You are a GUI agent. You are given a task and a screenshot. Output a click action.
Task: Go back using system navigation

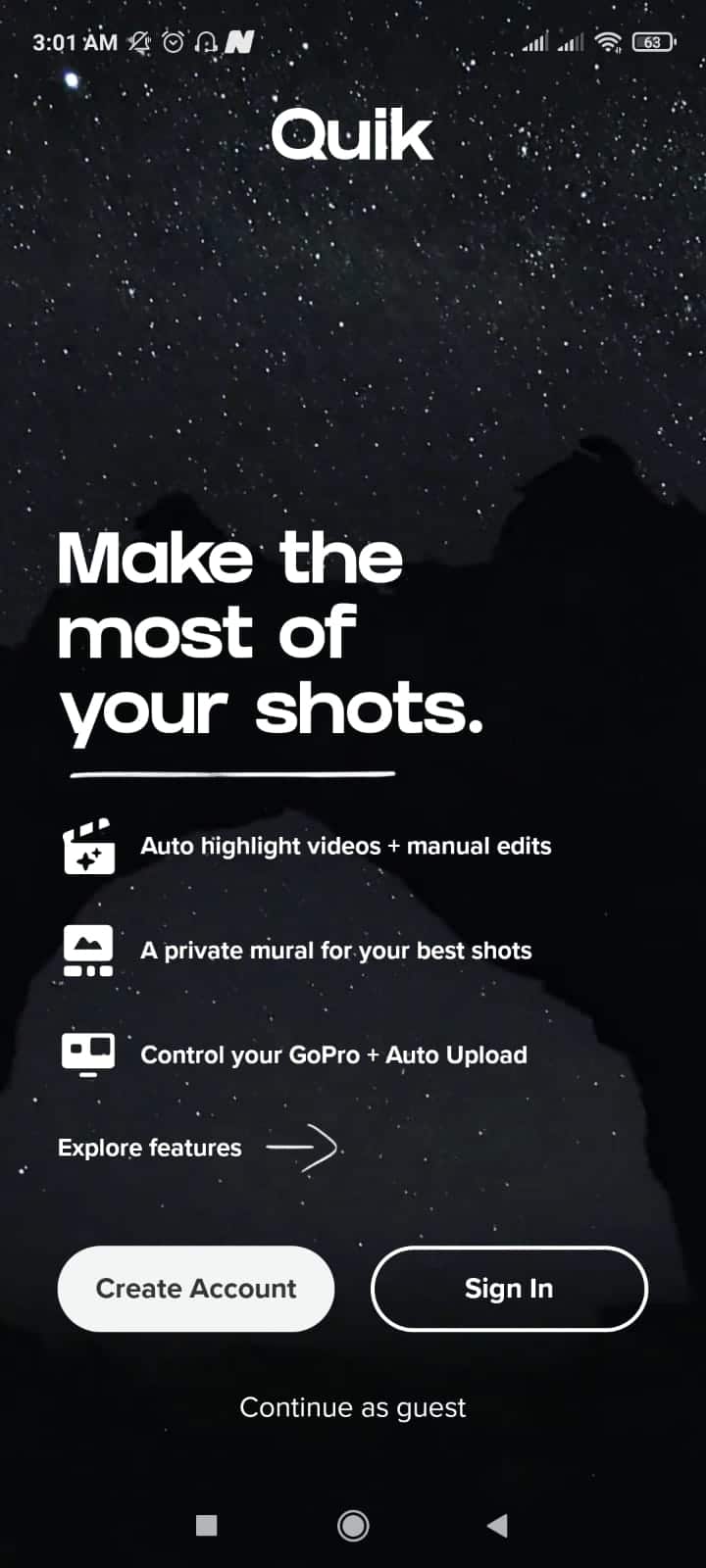(x=497, y=1525)
